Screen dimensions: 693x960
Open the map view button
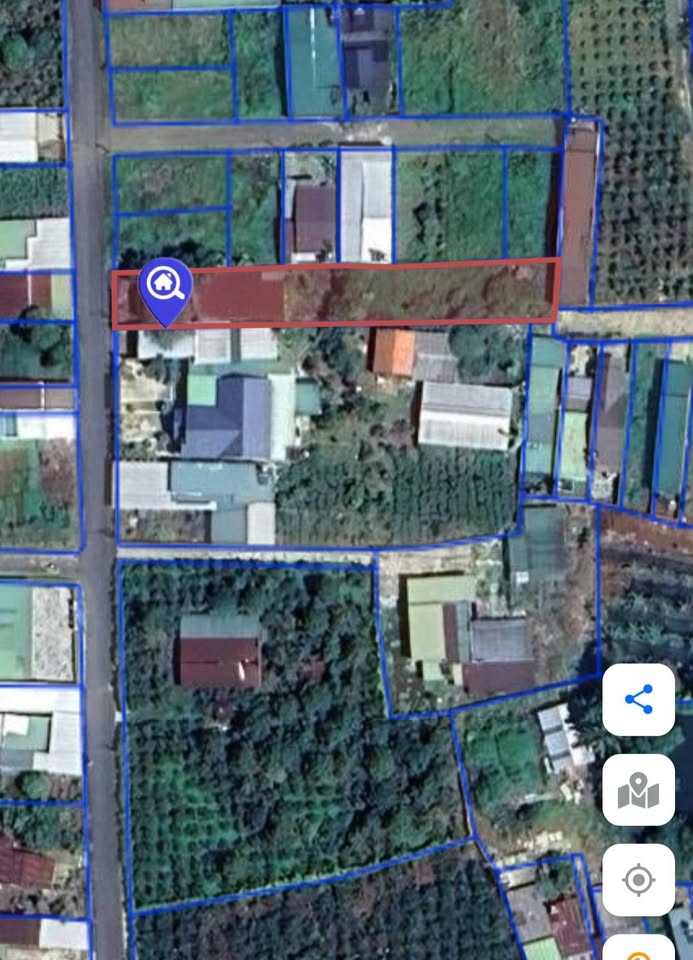tap(638, 790)
